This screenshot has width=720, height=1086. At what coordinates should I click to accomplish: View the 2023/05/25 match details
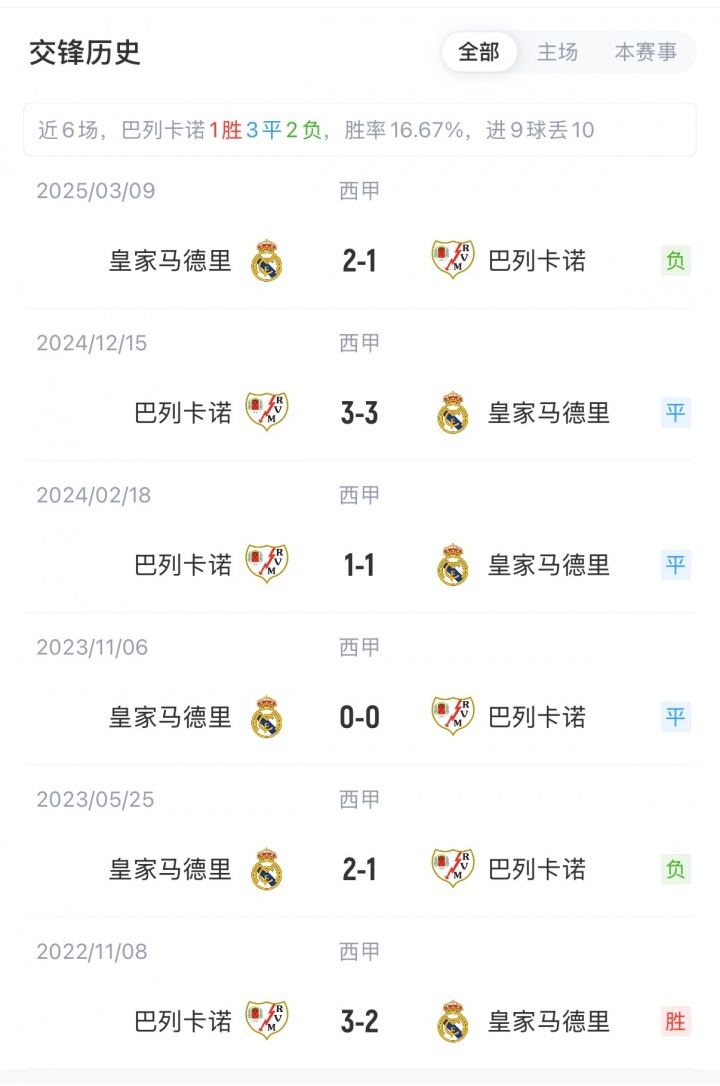click(x=359, y=869)
